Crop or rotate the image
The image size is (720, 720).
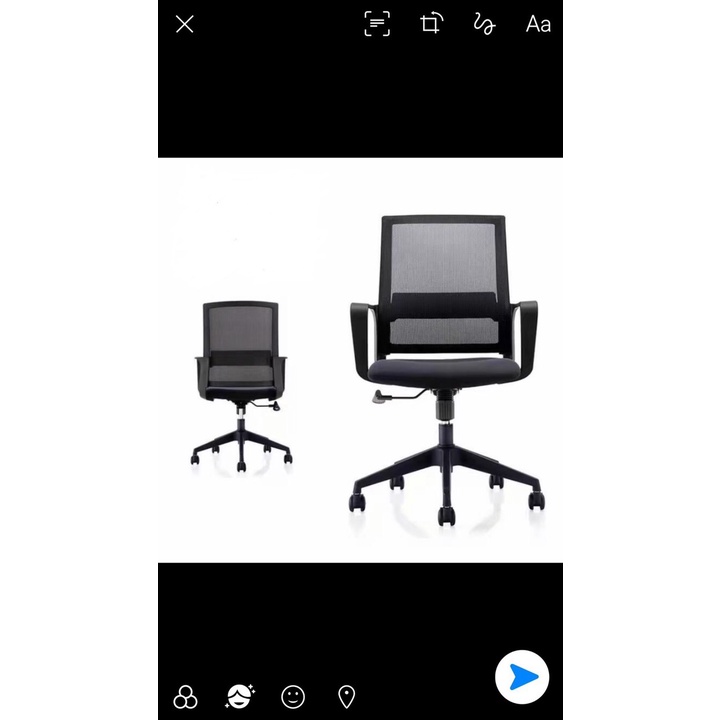431,24
